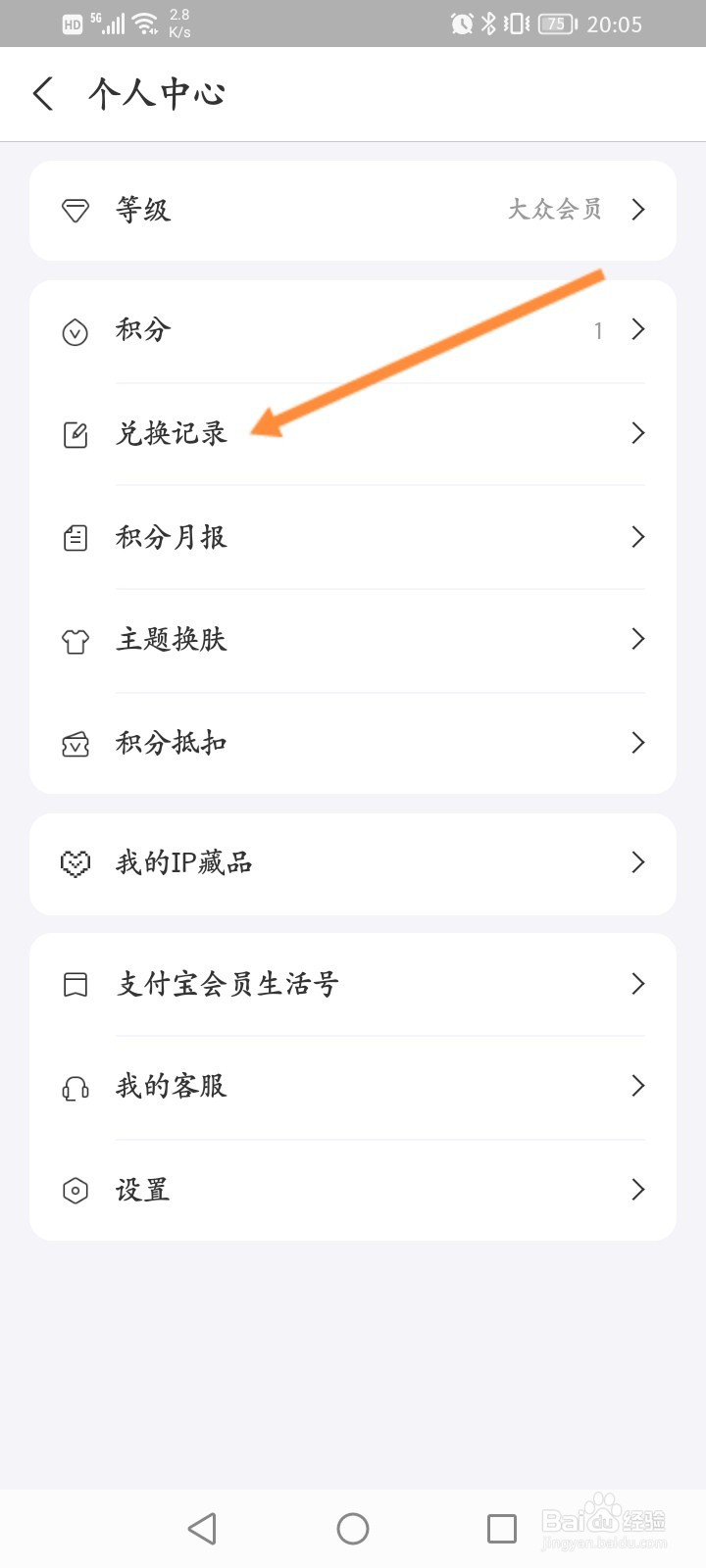Screen dimensions: 706x1568
Task: Tap the system home button
Action: pos(353,1529)
